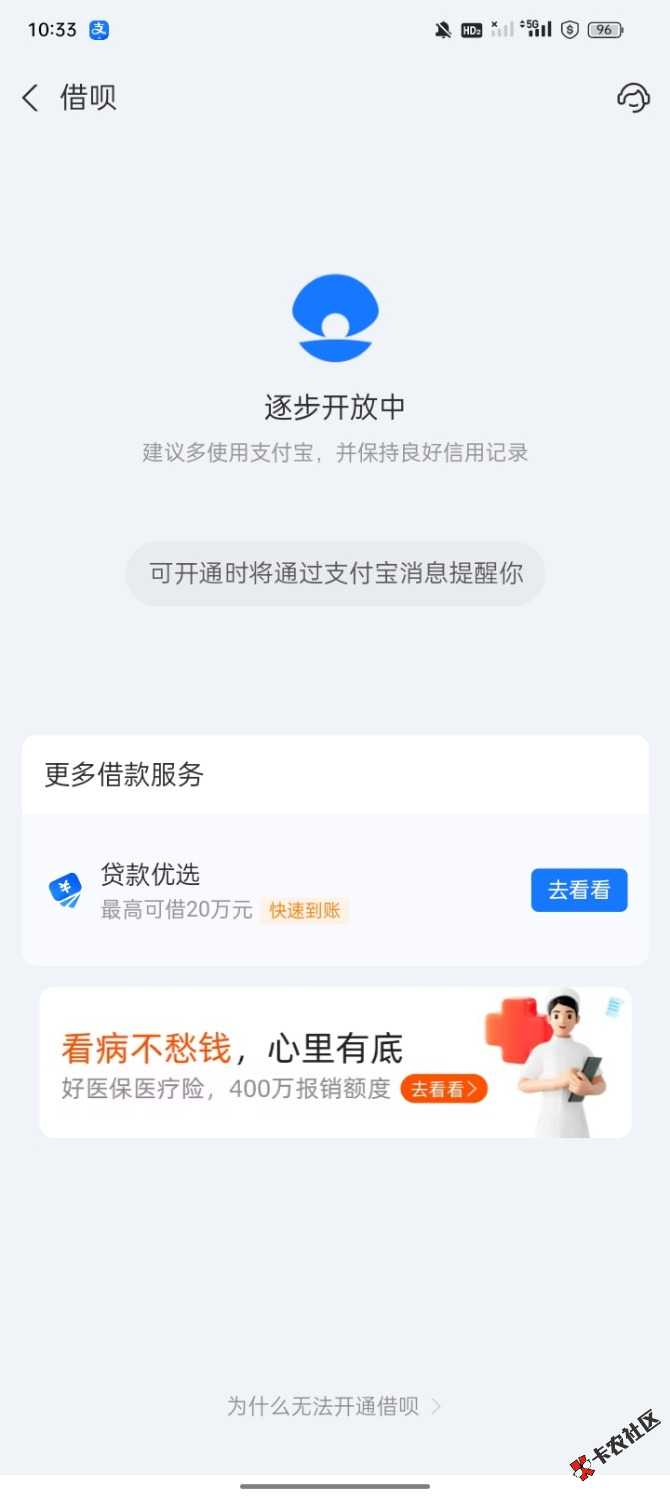Open 为什么无法开通借呗 link

point(334,1406)
